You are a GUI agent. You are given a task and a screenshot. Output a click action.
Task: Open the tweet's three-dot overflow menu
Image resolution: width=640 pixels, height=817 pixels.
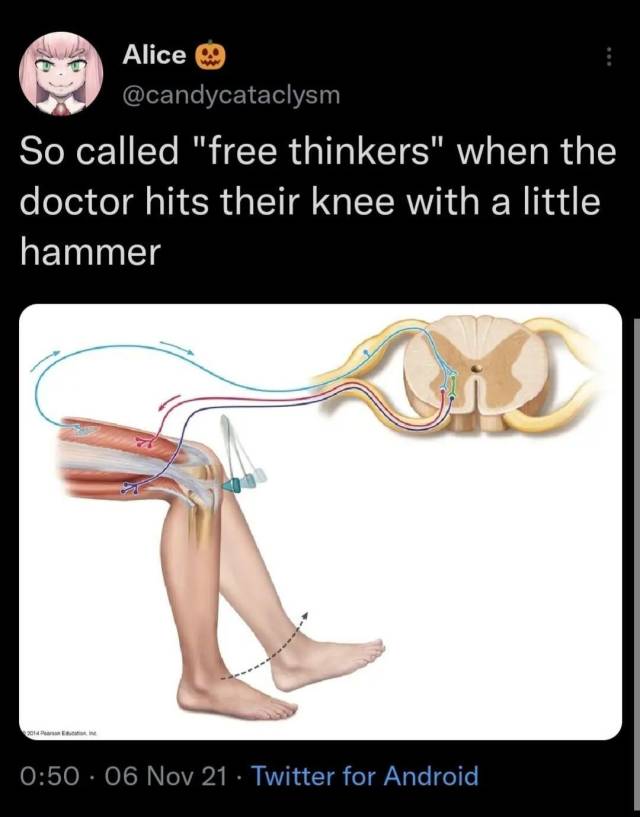coord(609,57)
